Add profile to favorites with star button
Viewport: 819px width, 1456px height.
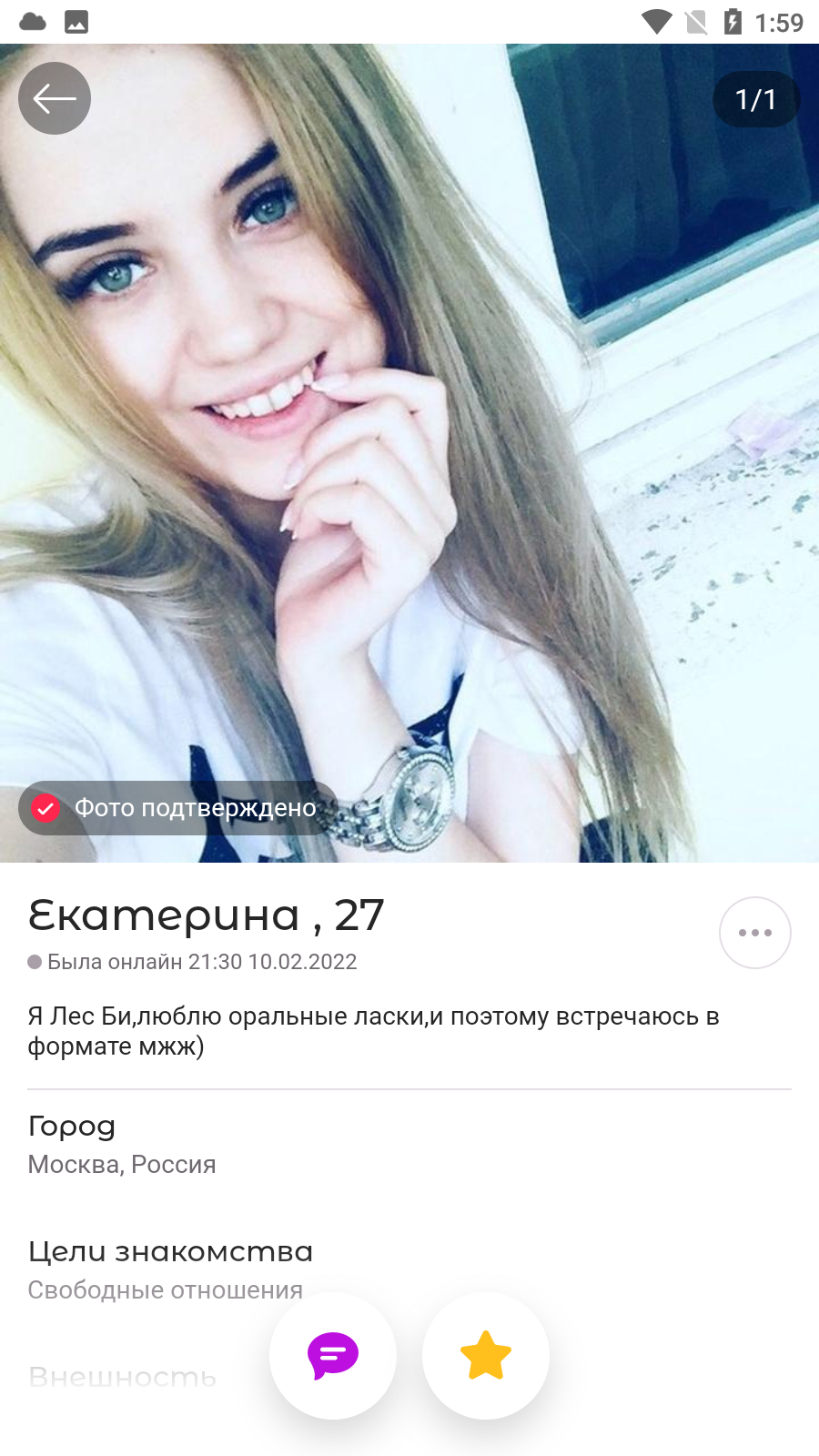[x=486, y=1356]
